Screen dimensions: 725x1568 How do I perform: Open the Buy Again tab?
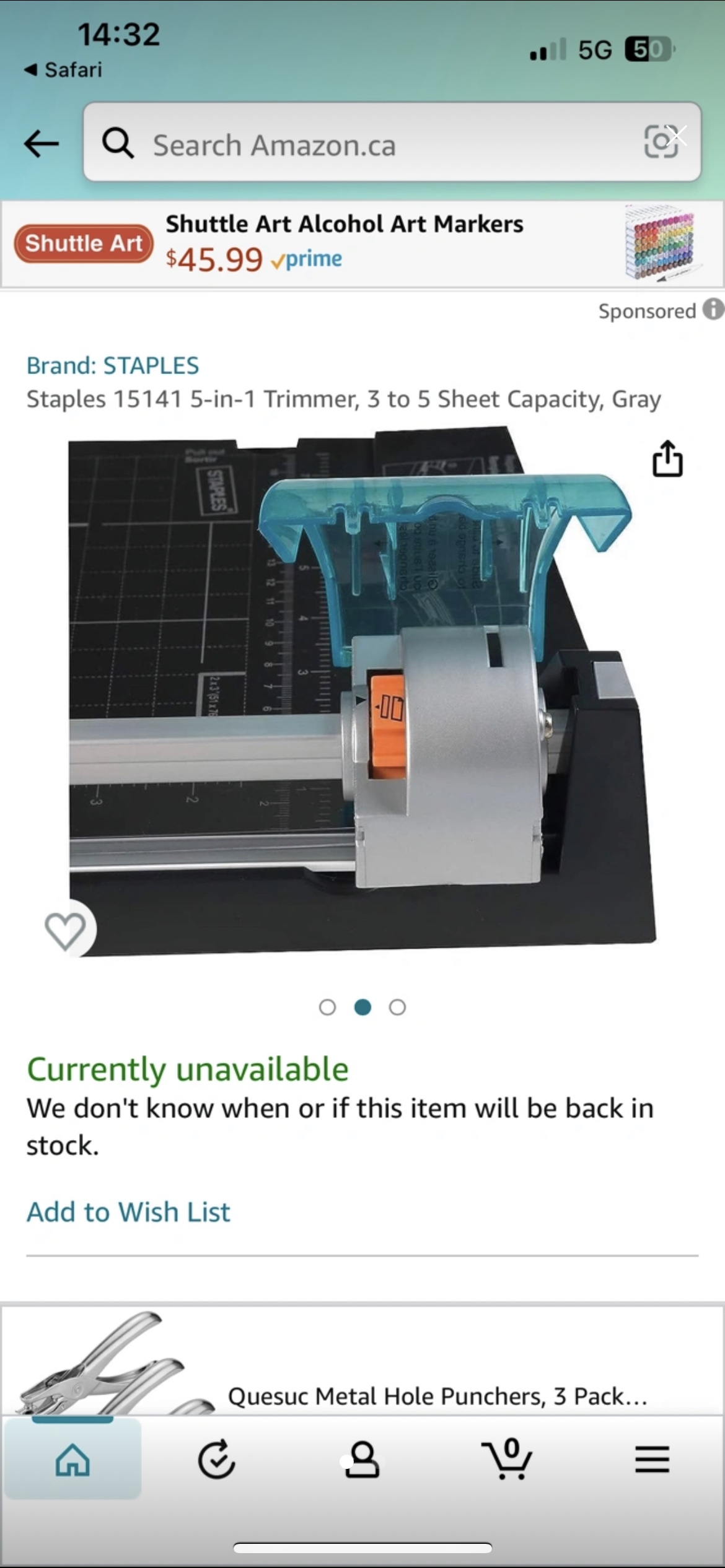click(216, 1460)
